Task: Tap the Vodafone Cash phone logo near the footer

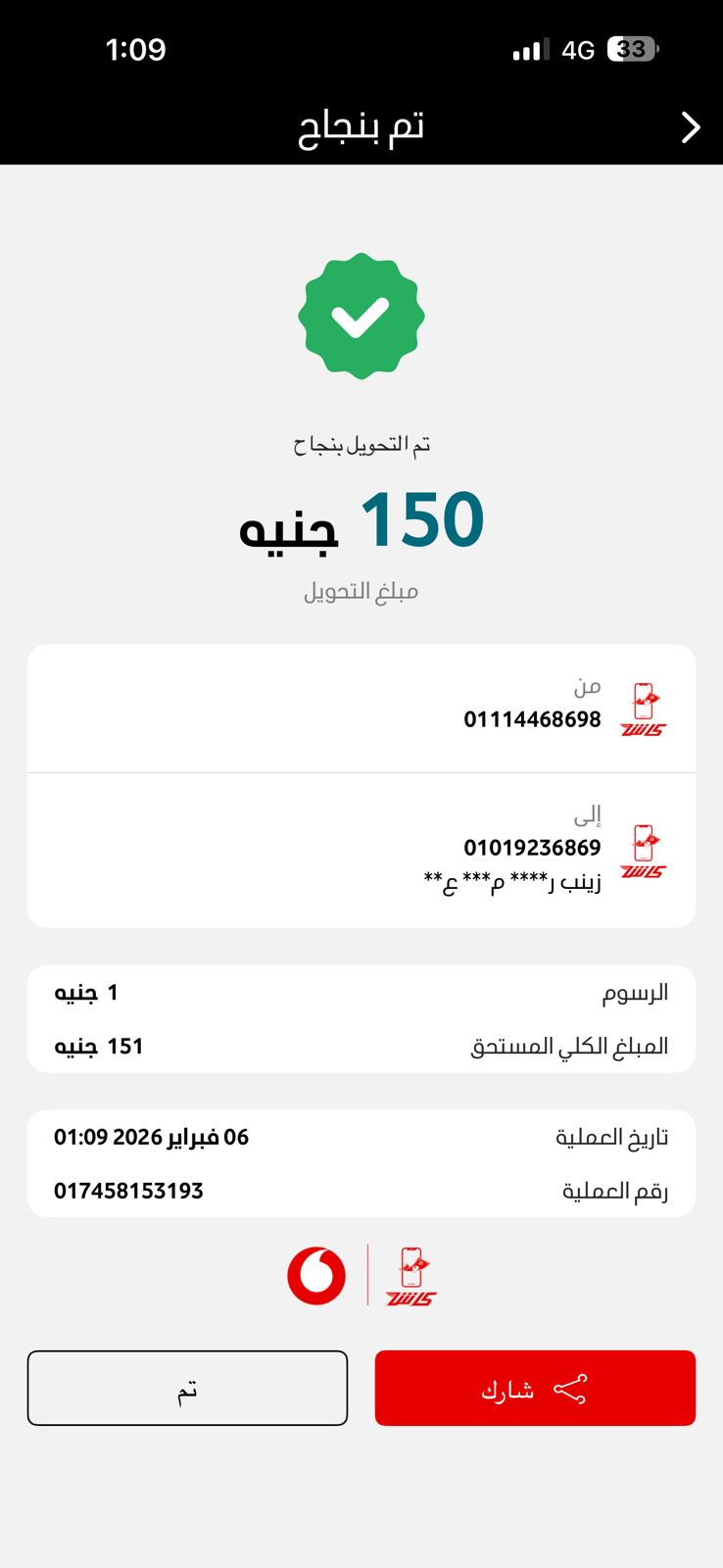Action: coord(409,1275)
